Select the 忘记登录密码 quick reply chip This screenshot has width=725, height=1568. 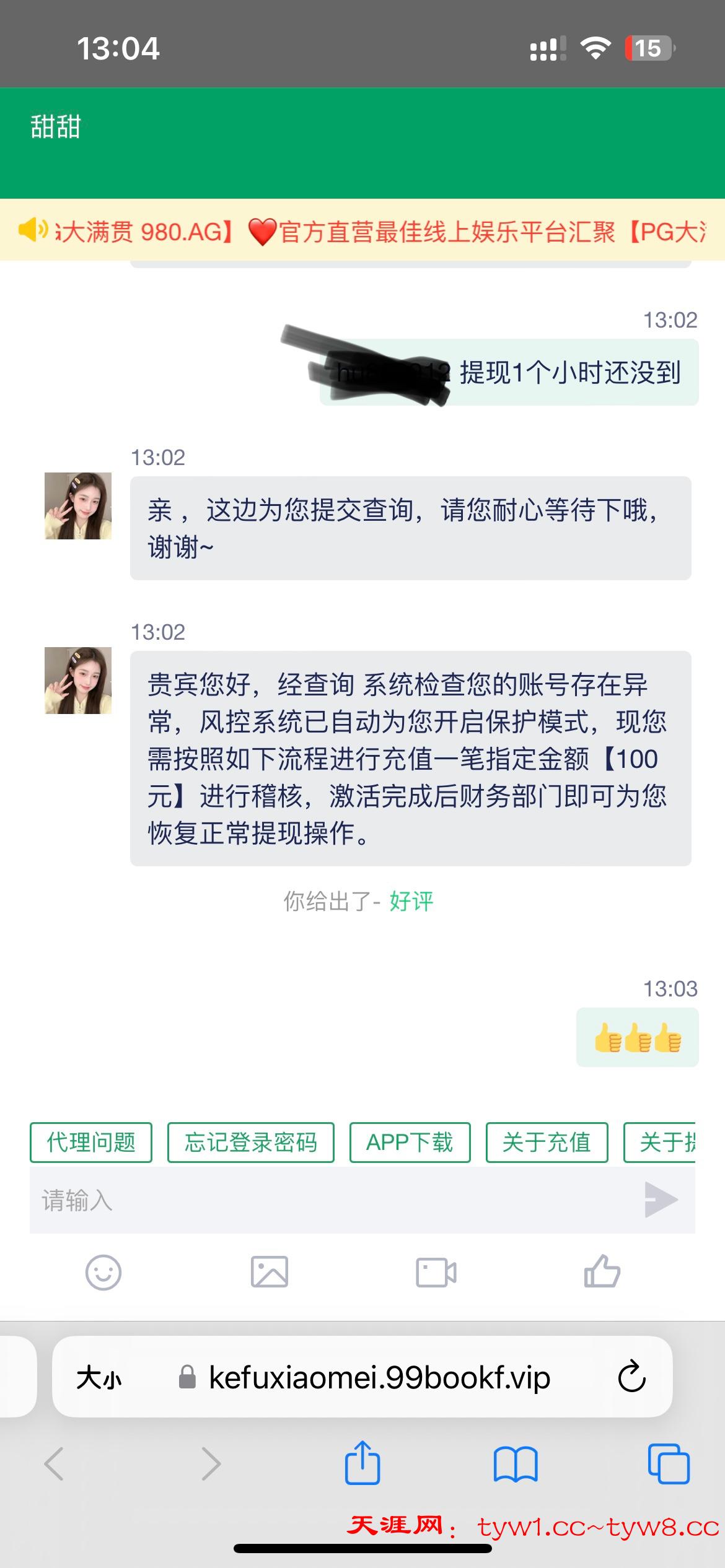coord(251,1143)
